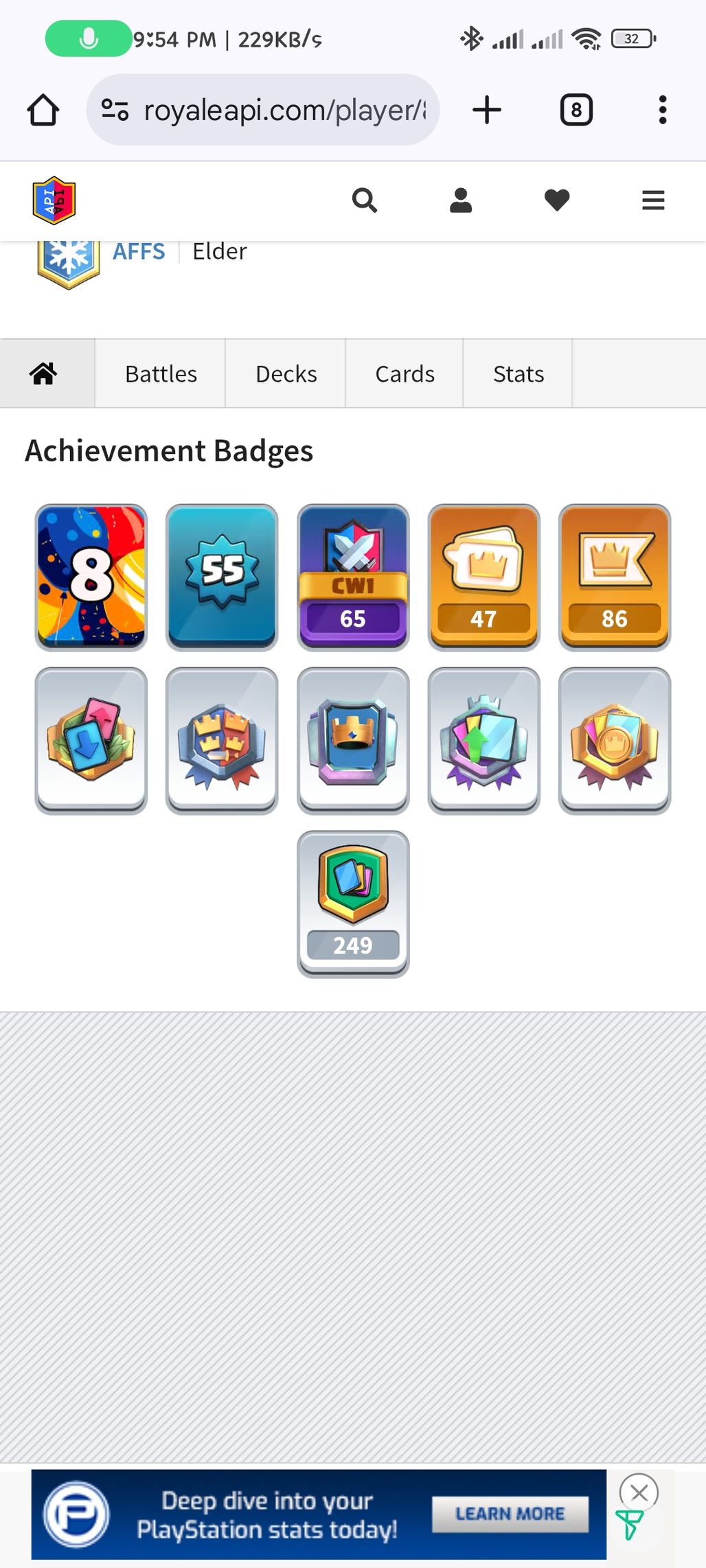Viewport: 706px width, 1568px height.
Task: Switch to the Cards tab
Action: pyautogui.click(x=405, y=374)
